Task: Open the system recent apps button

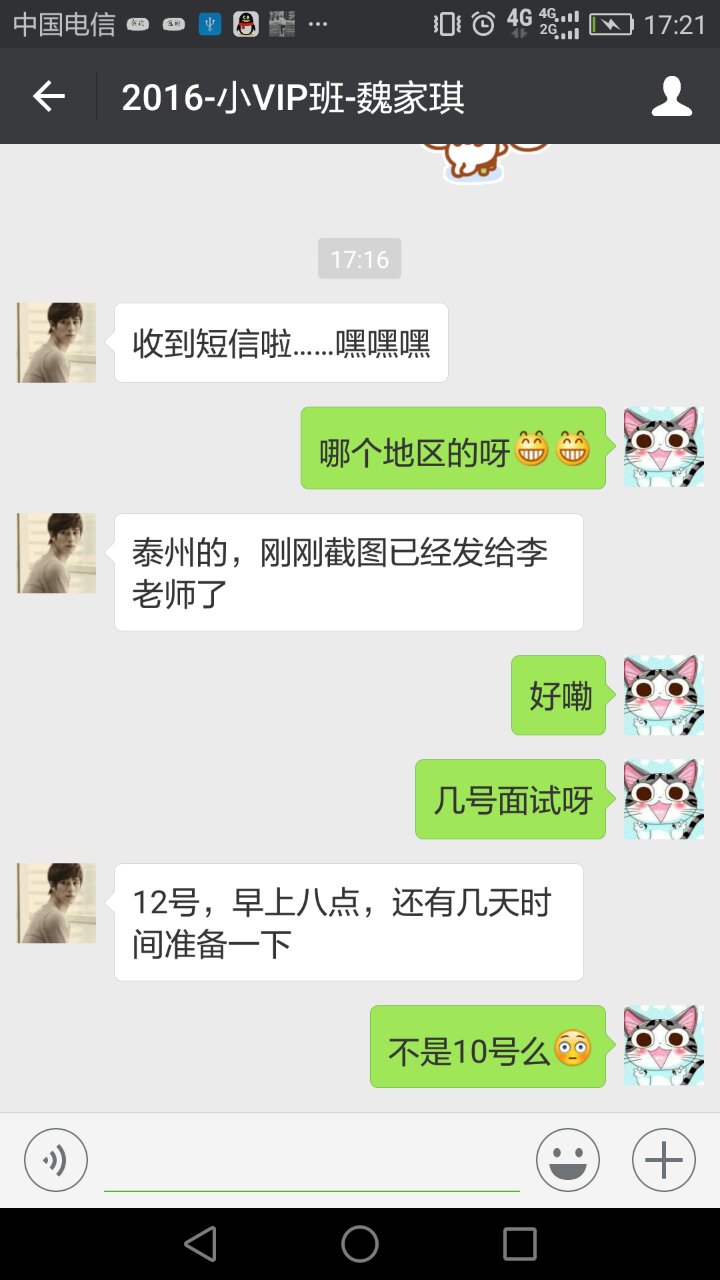Action: click(x=519, y=1244)
